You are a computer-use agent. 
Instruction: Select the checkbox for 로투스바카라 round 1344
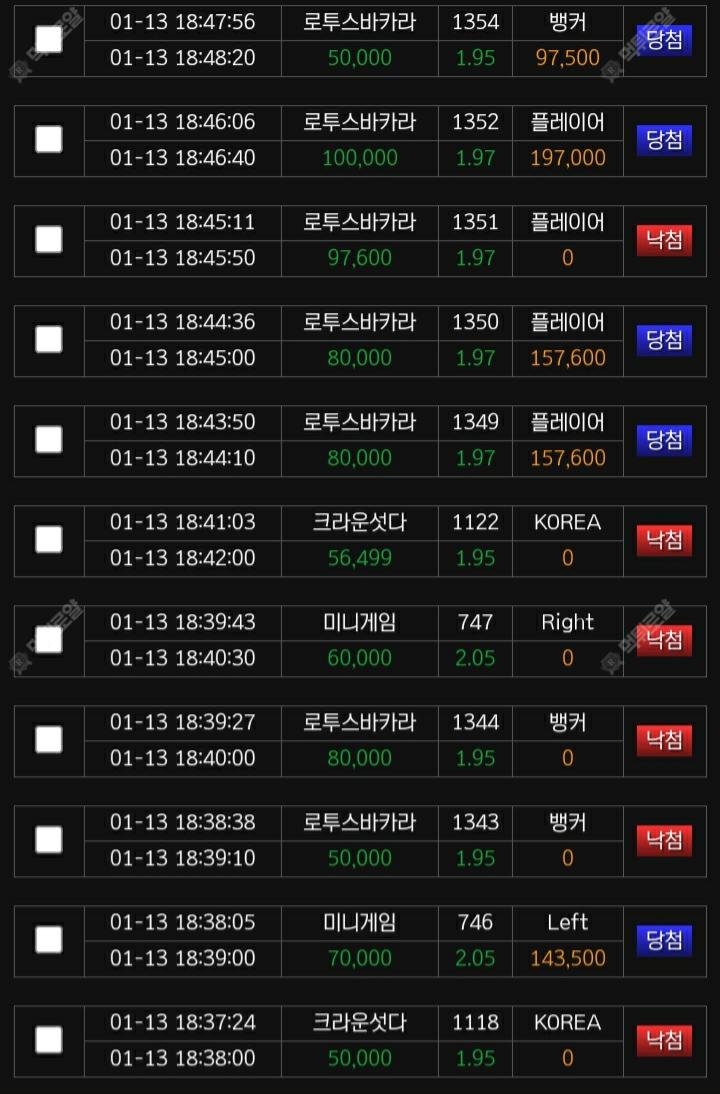coord(49,740)
